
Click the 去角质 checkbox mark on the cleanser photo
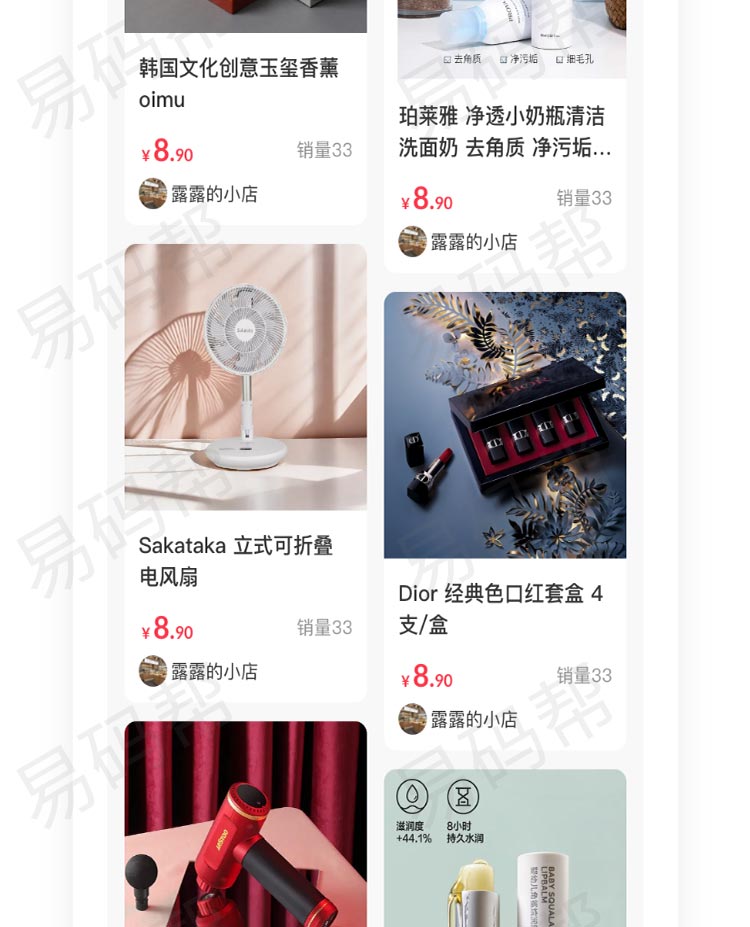click(445, 59)
